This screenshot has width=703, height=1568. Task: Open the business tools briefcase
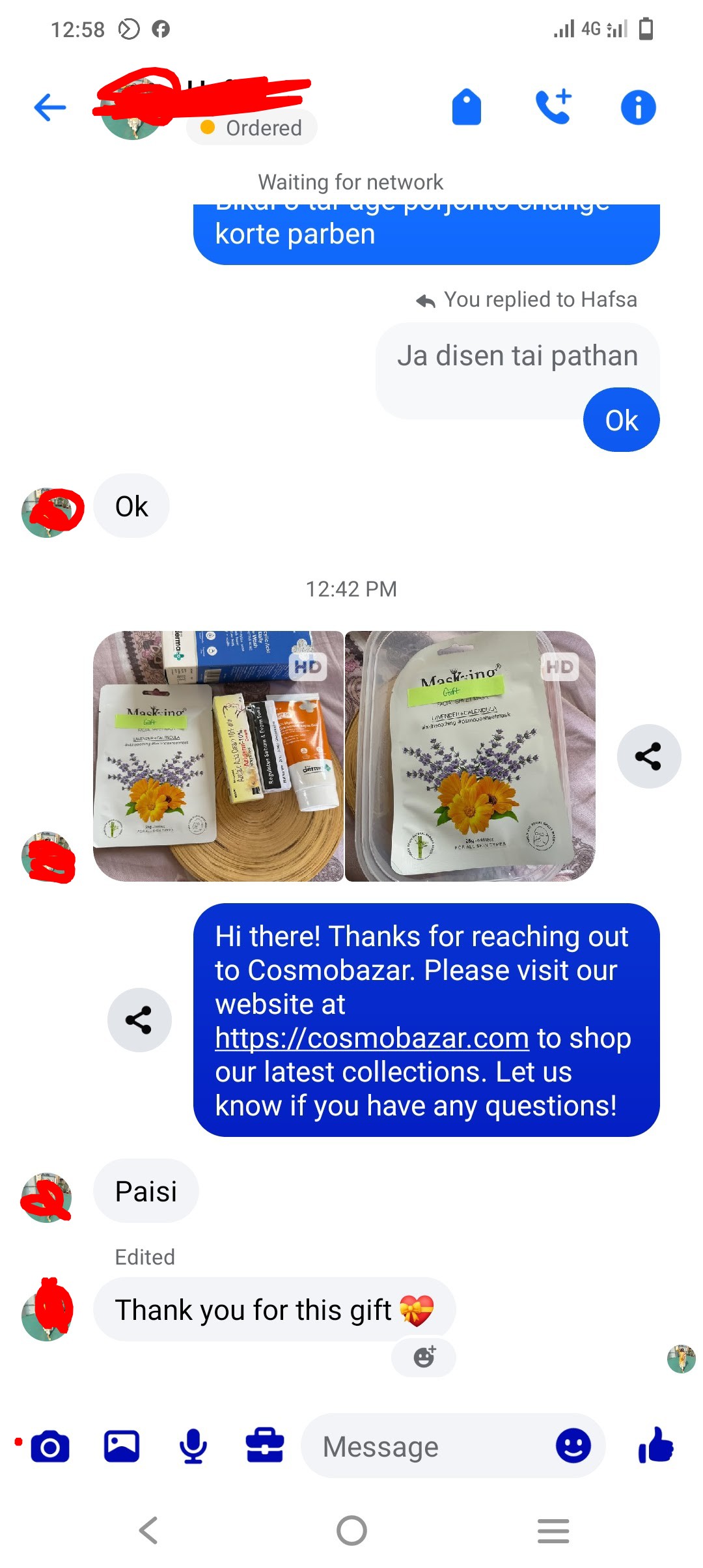tap(265, 1447)
